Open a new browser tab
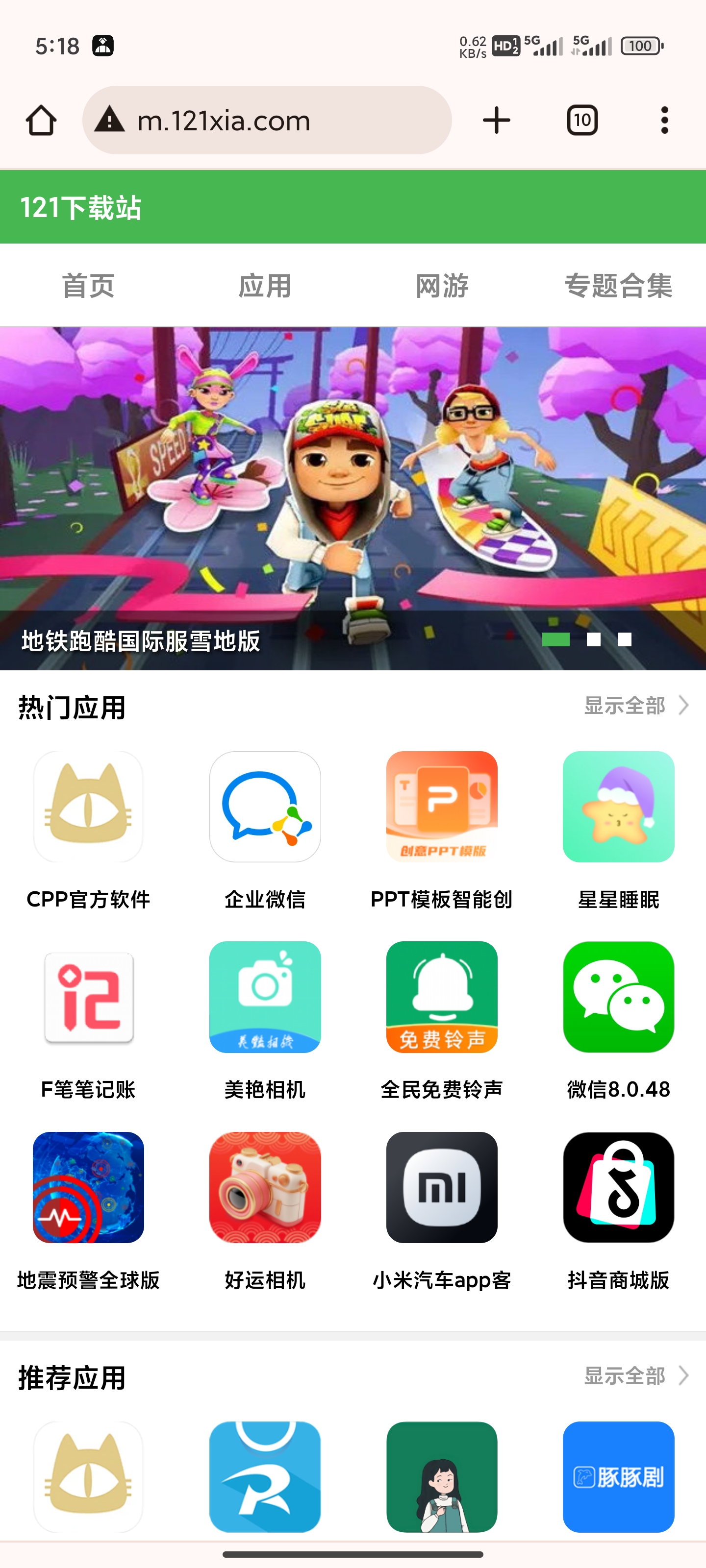The image size is (706, 1568). (x=496, y=120)
